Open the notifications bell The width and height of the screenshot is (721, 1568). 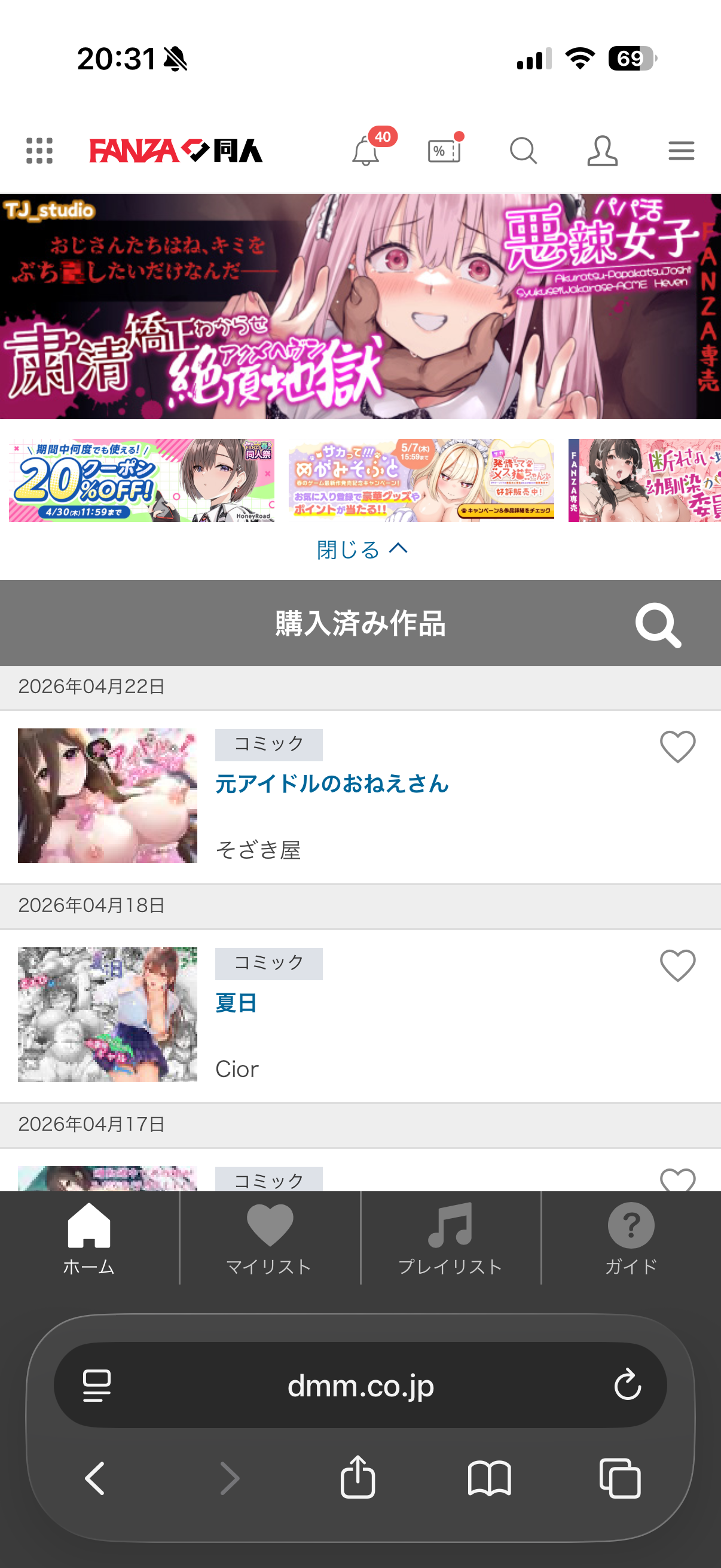pos(366,150)
